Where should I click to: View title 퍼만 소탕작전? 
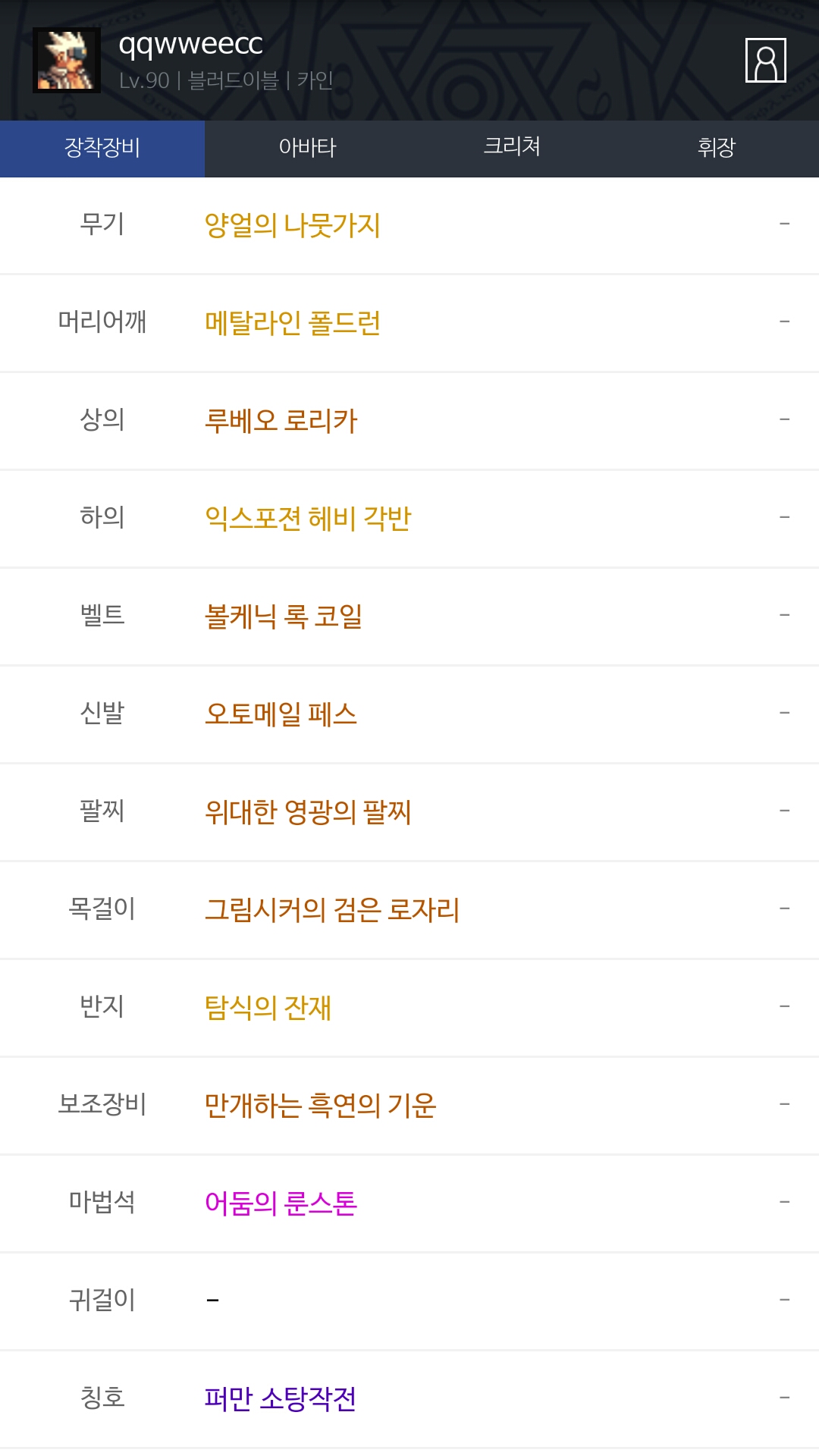pos(280,1399)
